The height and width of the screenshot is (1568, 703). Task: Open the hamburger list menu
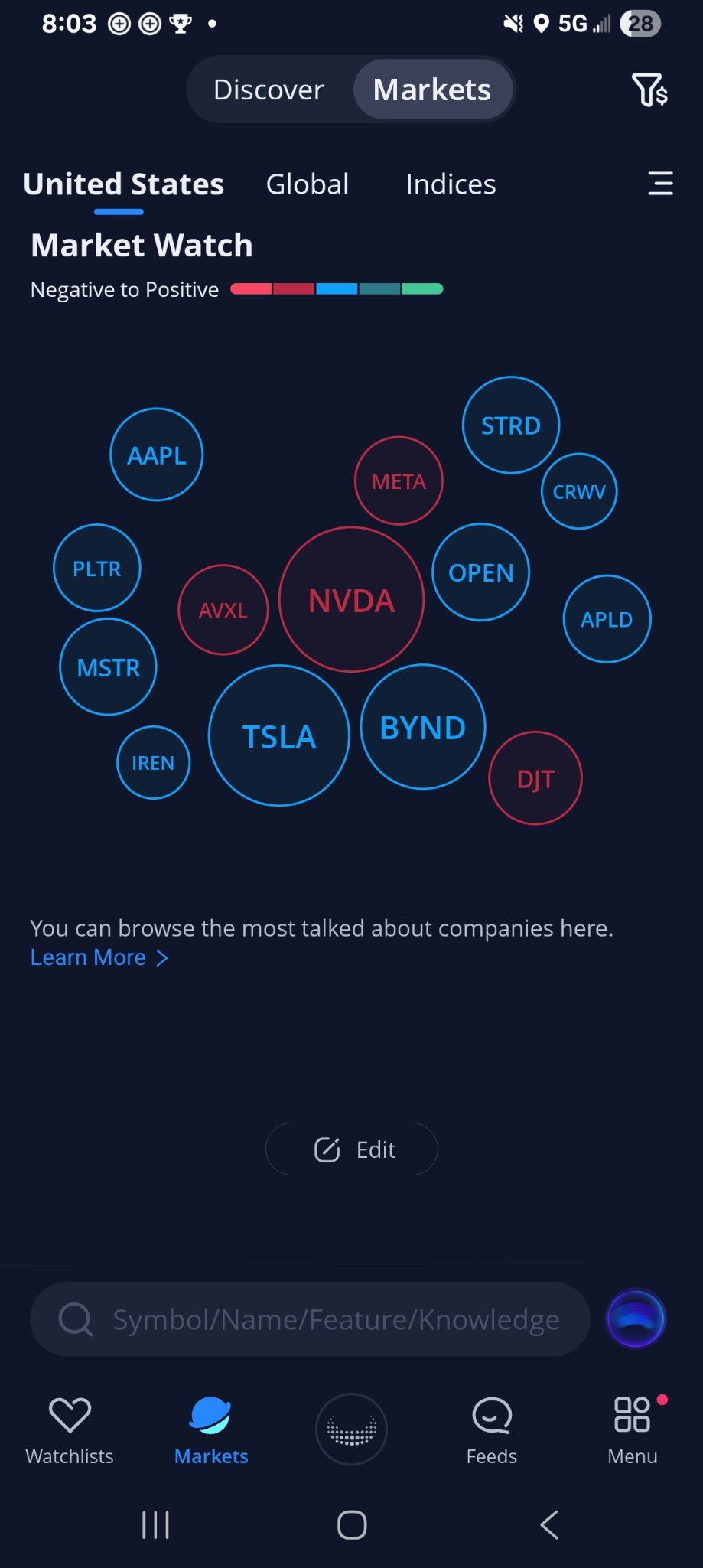pyautogui.click(x=660, y=184)
